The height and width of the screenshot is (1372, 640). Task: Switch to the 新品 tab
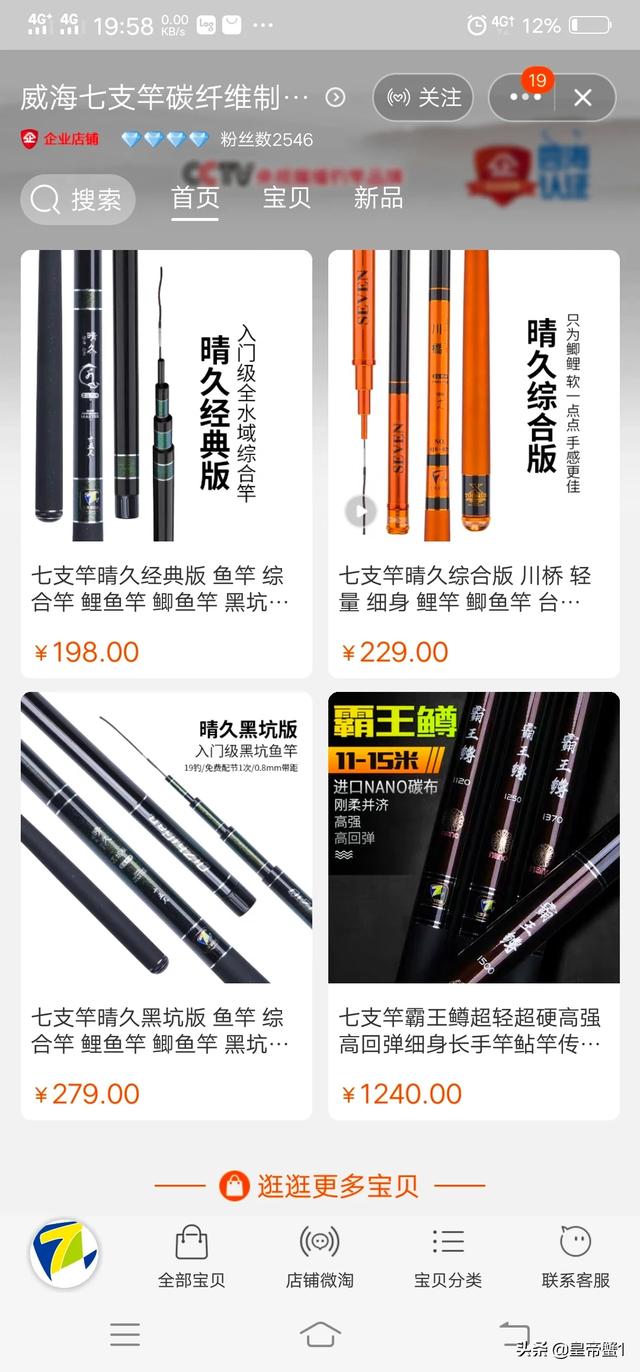pyautogui.click(x=378, y=197)
